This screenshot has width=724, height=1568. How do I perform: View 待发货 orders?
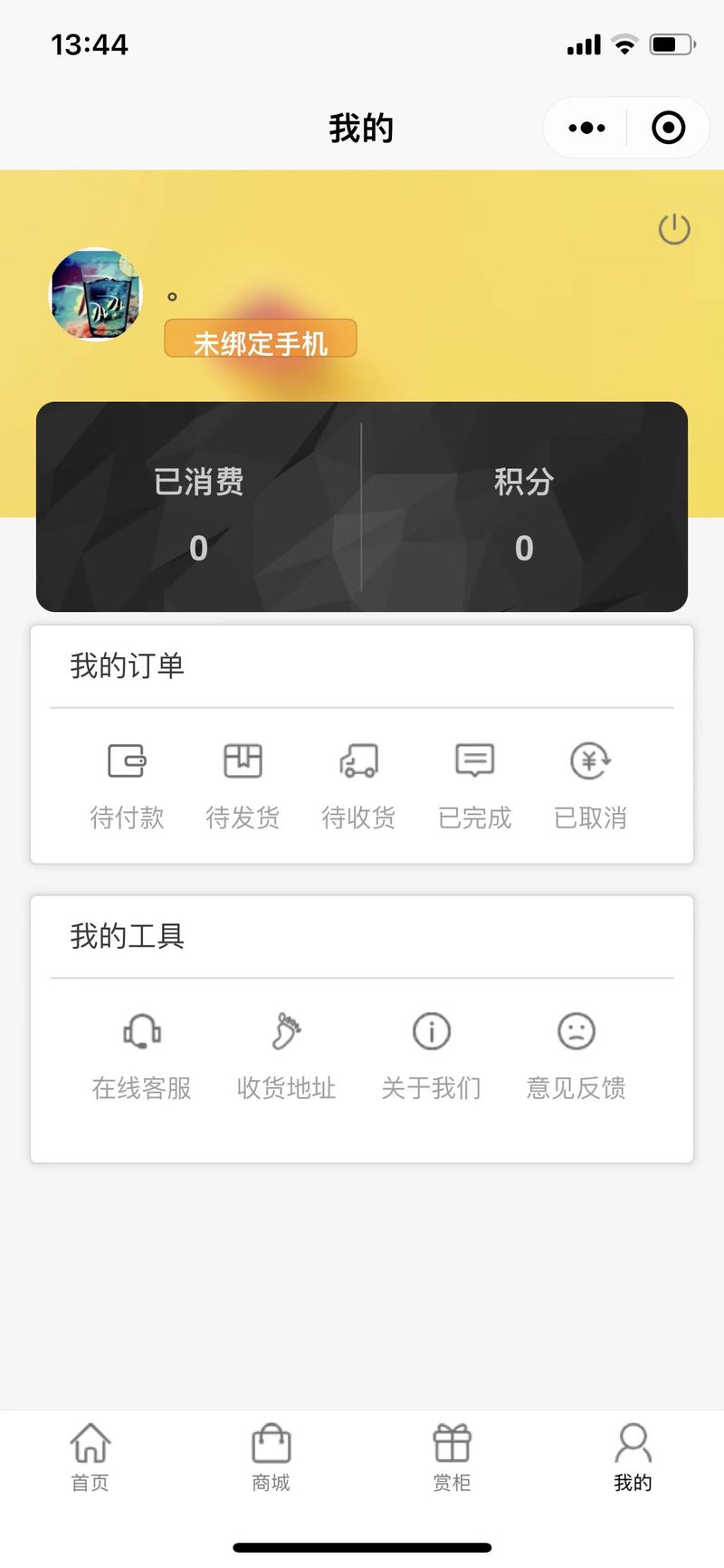243,786
